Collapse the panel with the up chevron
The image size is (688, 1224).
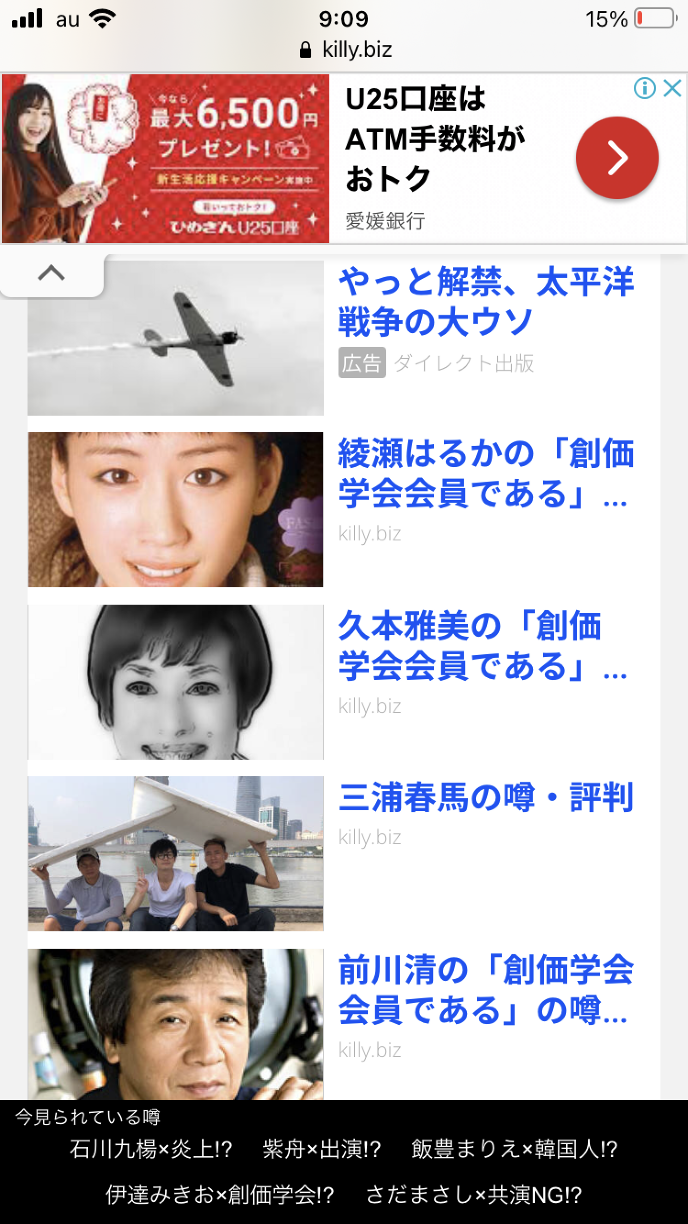pos(51,273)
